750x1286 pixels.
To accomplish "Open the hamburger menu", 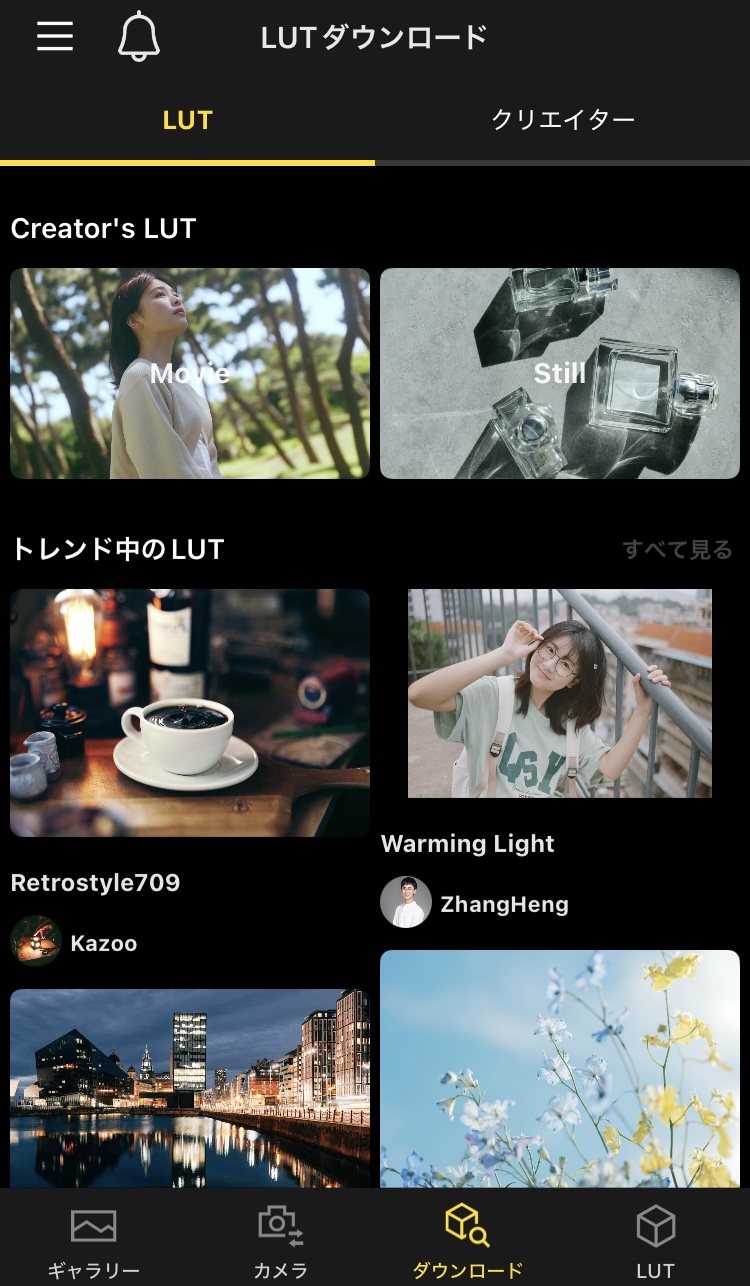I will click(x=55, y=37).
